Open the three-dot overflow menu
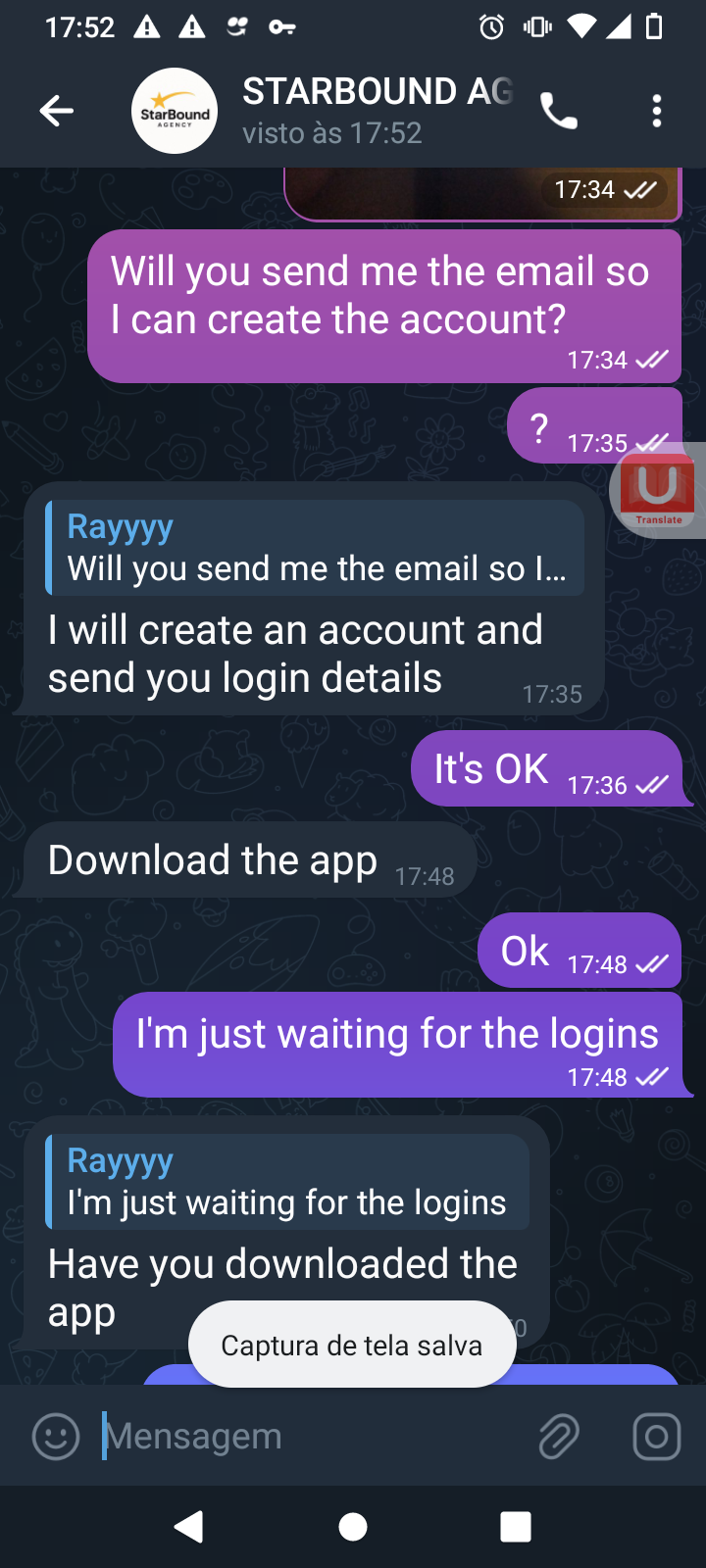The height and width of the screenshot is (1568, 706). pos(657,111)
